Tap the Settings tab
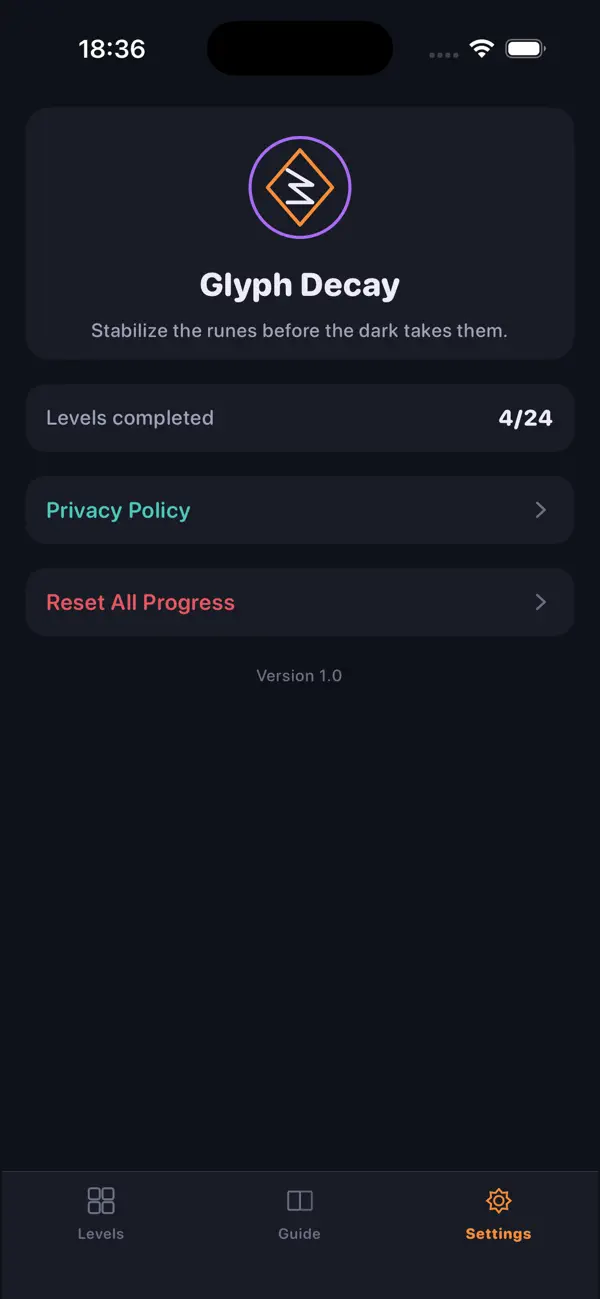 point(498,1213)
